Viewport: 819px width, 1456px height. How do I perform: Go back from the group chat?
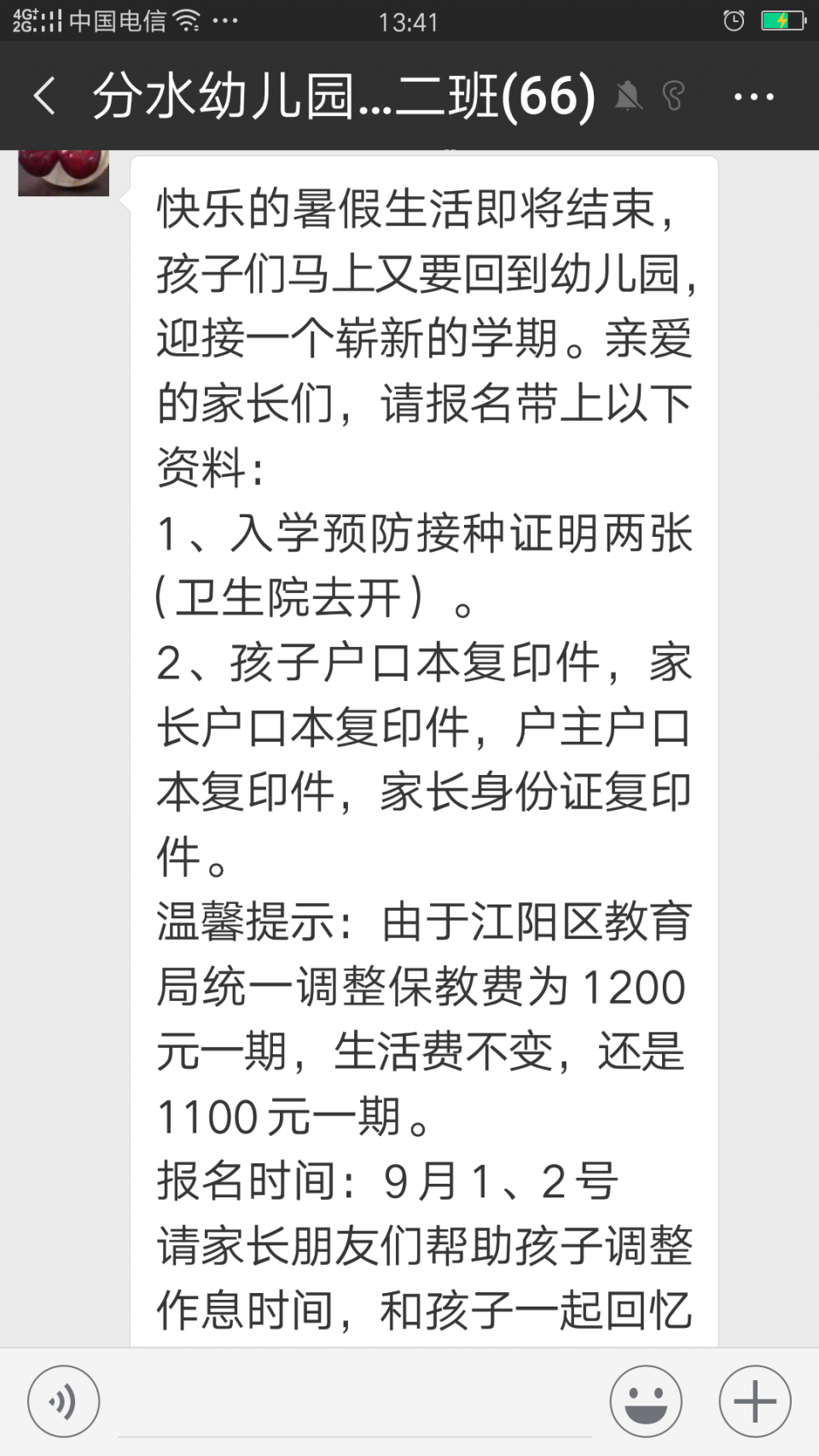[44, 96]
